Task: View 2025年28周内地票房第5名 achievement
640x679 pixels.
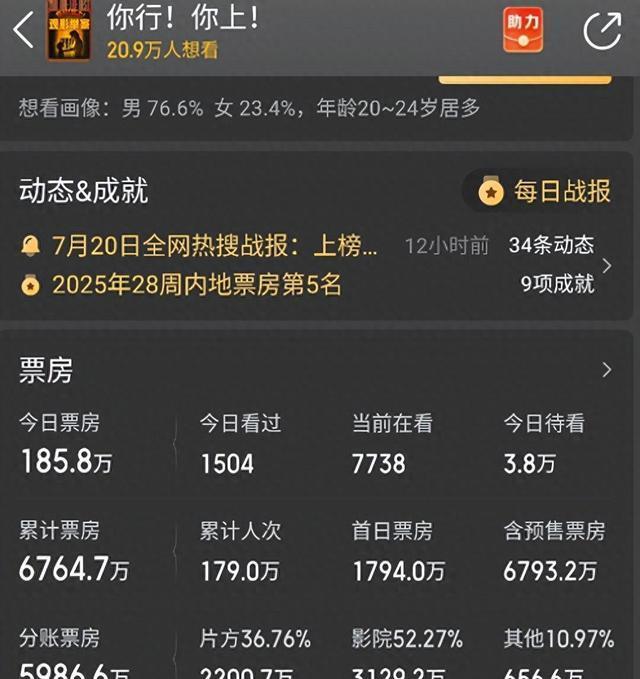Action: [x=195, y=285]
